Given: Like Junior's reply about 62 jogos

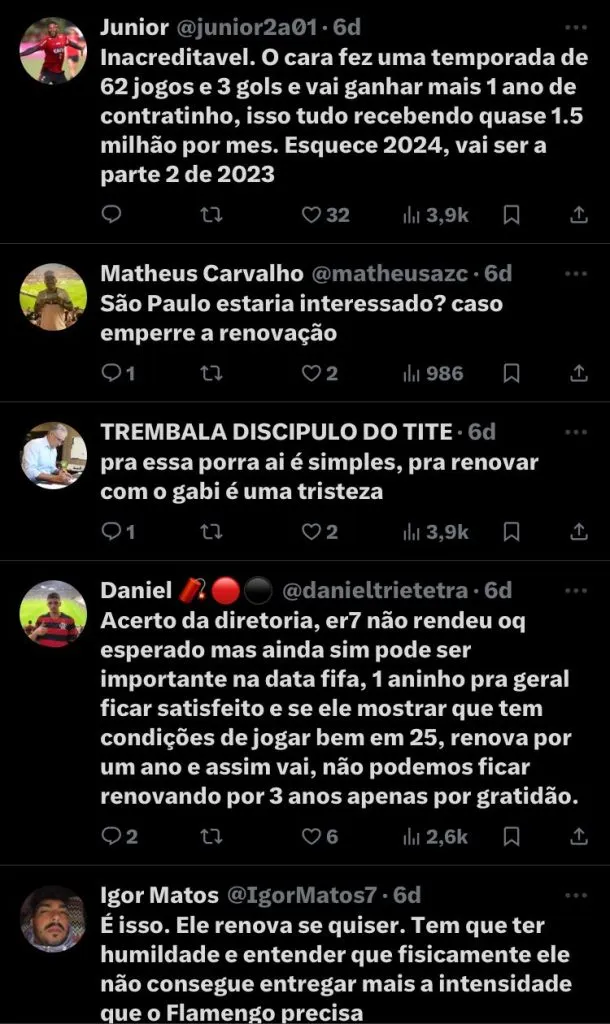Looking at the screenshot, I should point(312,214).
